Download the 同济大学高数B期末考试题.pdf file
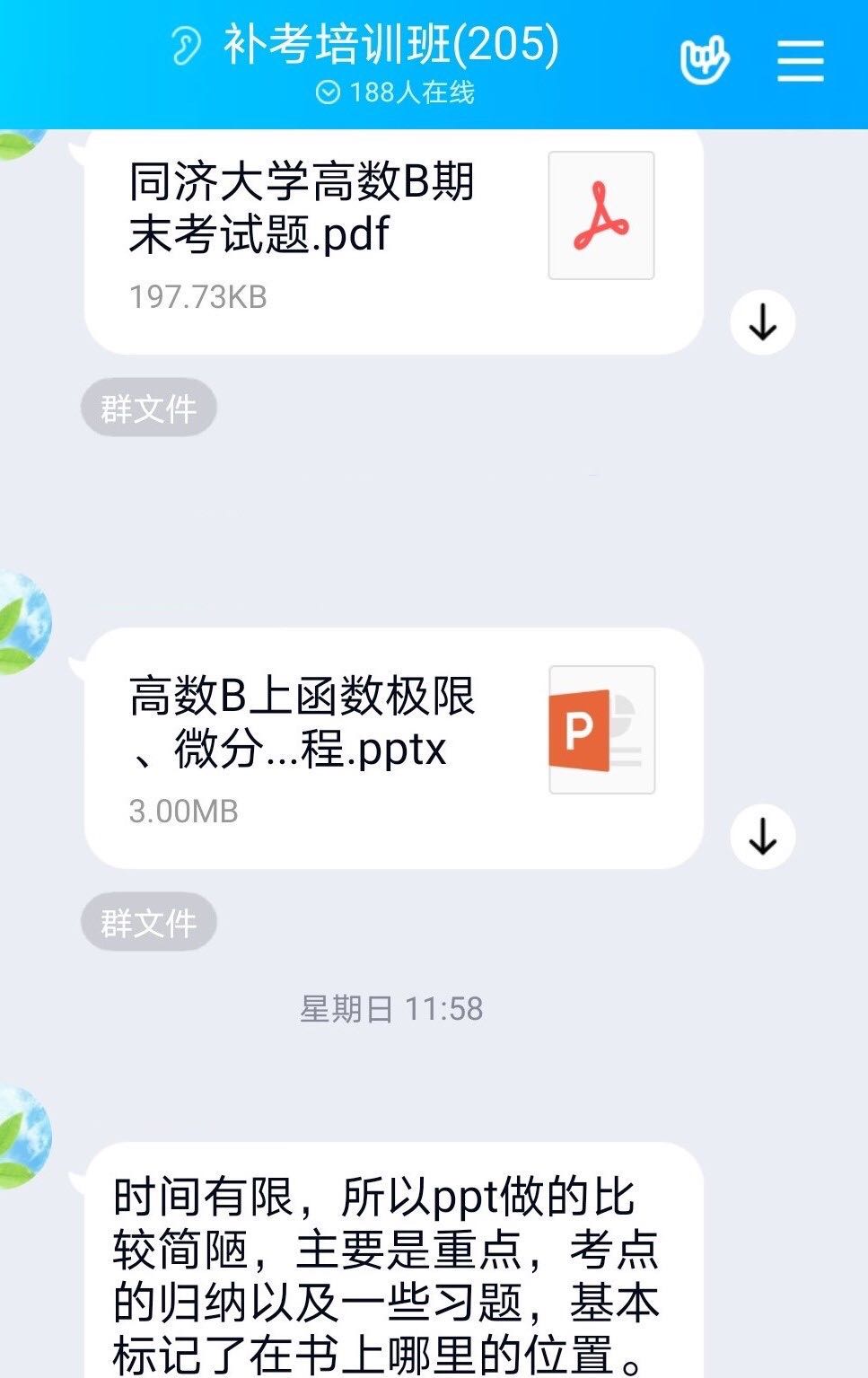 763,322
